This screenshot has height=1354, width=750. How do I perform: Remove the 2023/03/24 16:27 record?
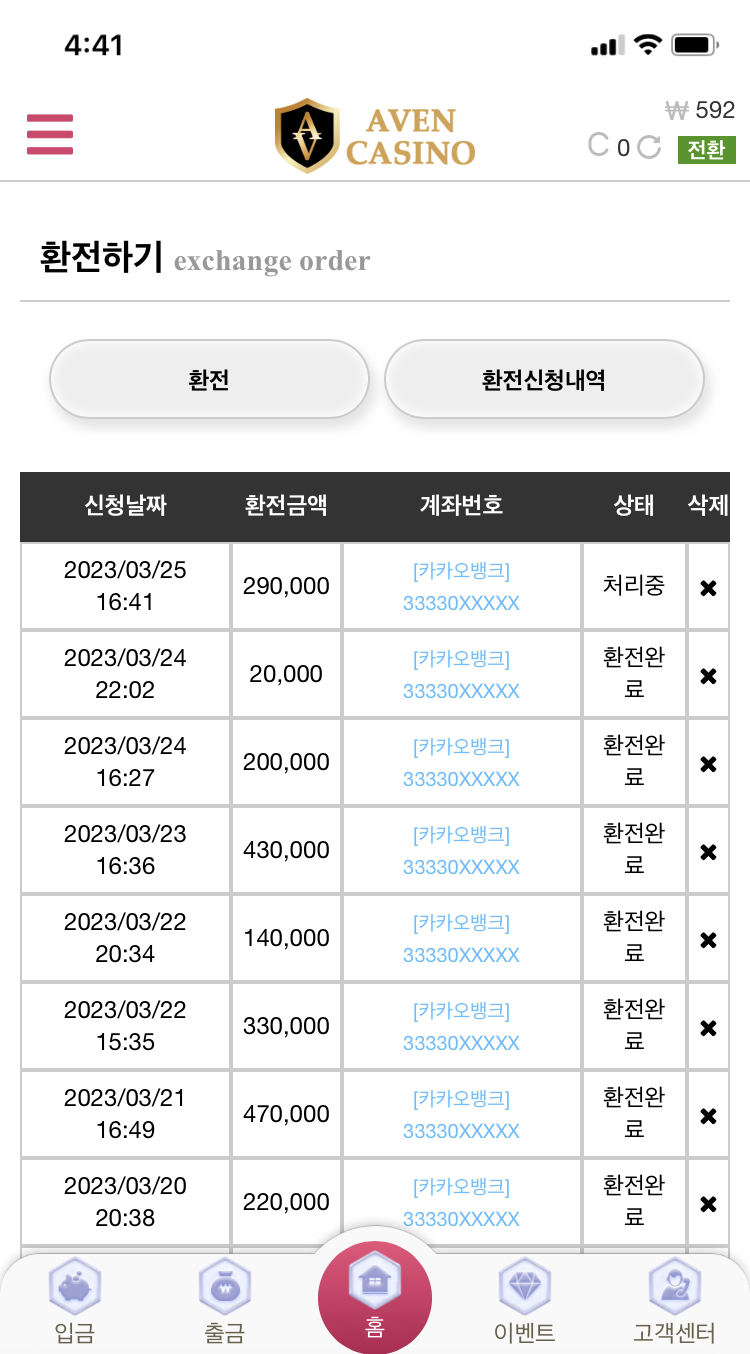coord(708,764)
